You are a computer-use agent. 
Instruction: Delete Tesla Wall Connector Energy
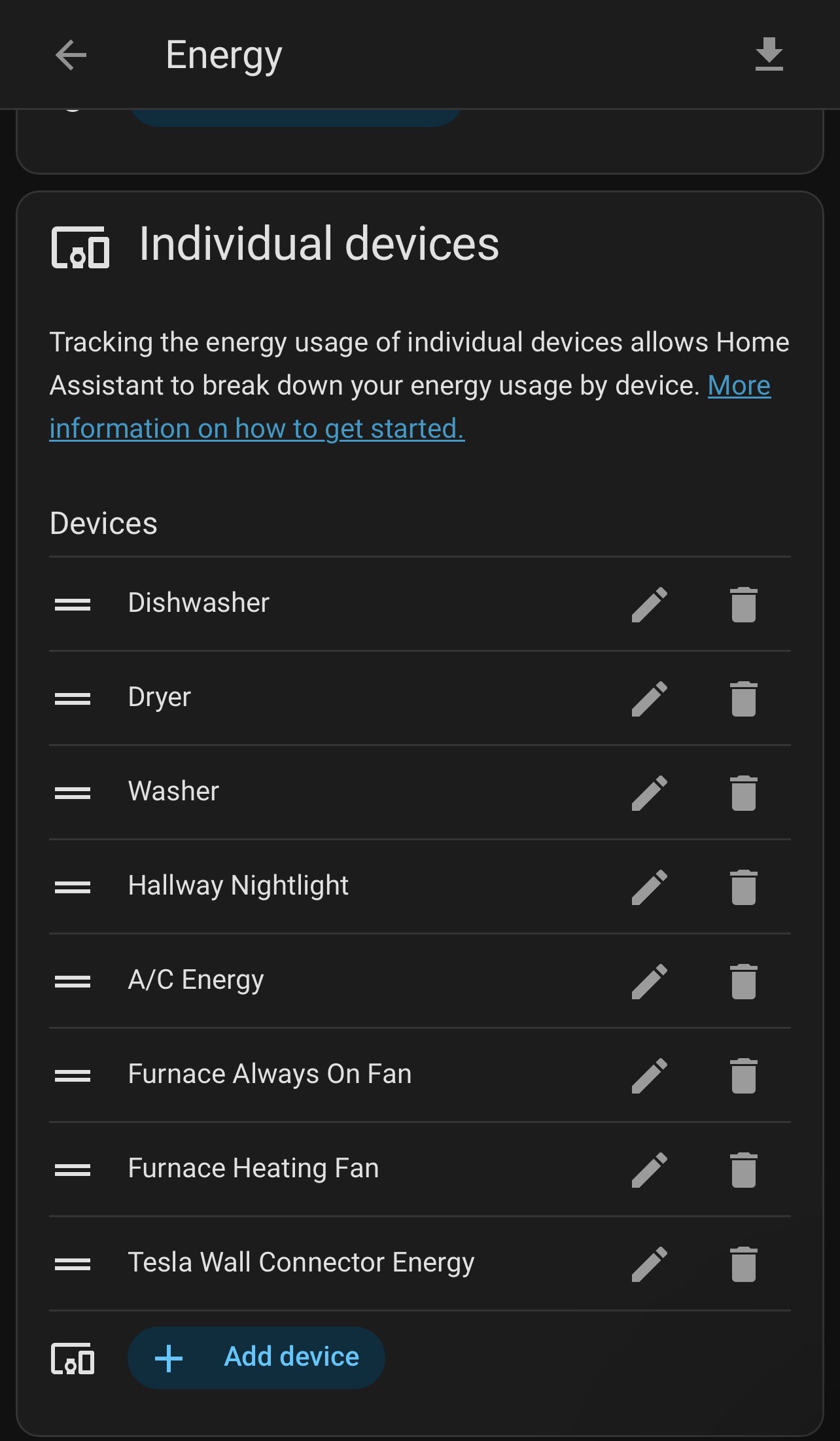pos(743,1264)
